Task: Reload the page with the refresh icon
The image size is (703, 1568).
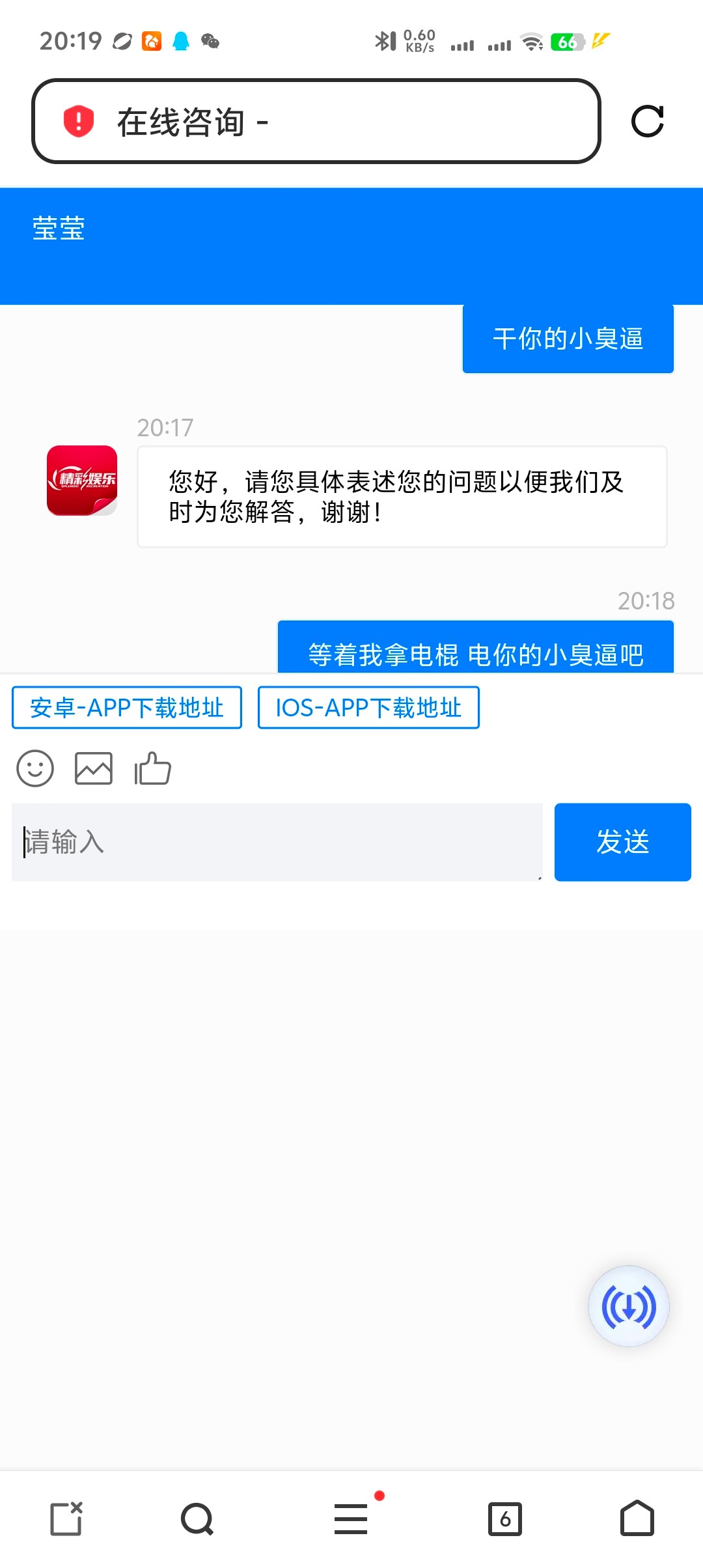Action: point(647,121)
